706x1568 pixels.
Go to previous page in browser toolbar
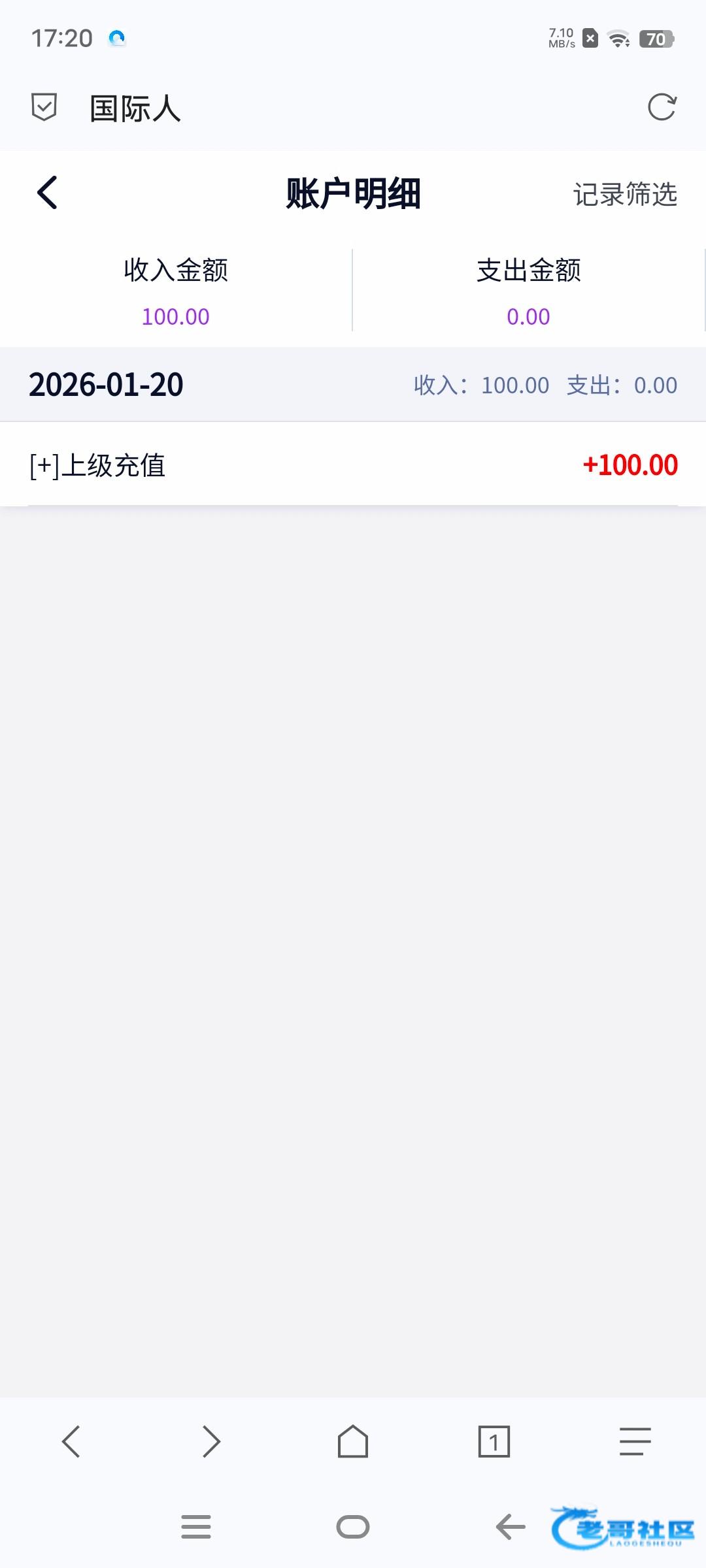(x=71, y=1441)
